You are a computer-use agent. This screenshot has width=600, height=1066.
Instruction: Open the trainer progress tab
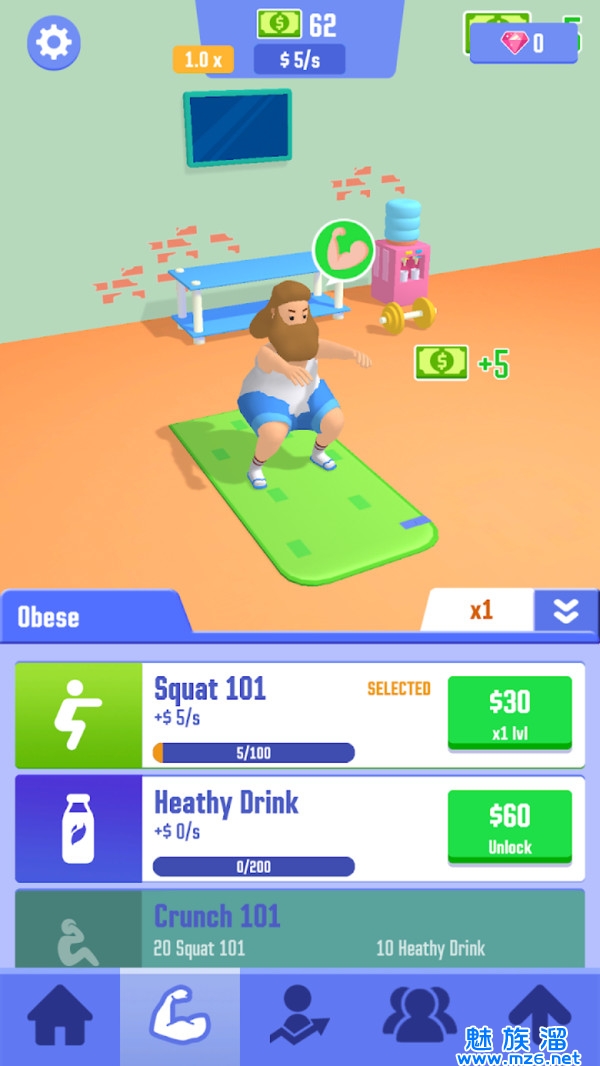[300, 1016]
